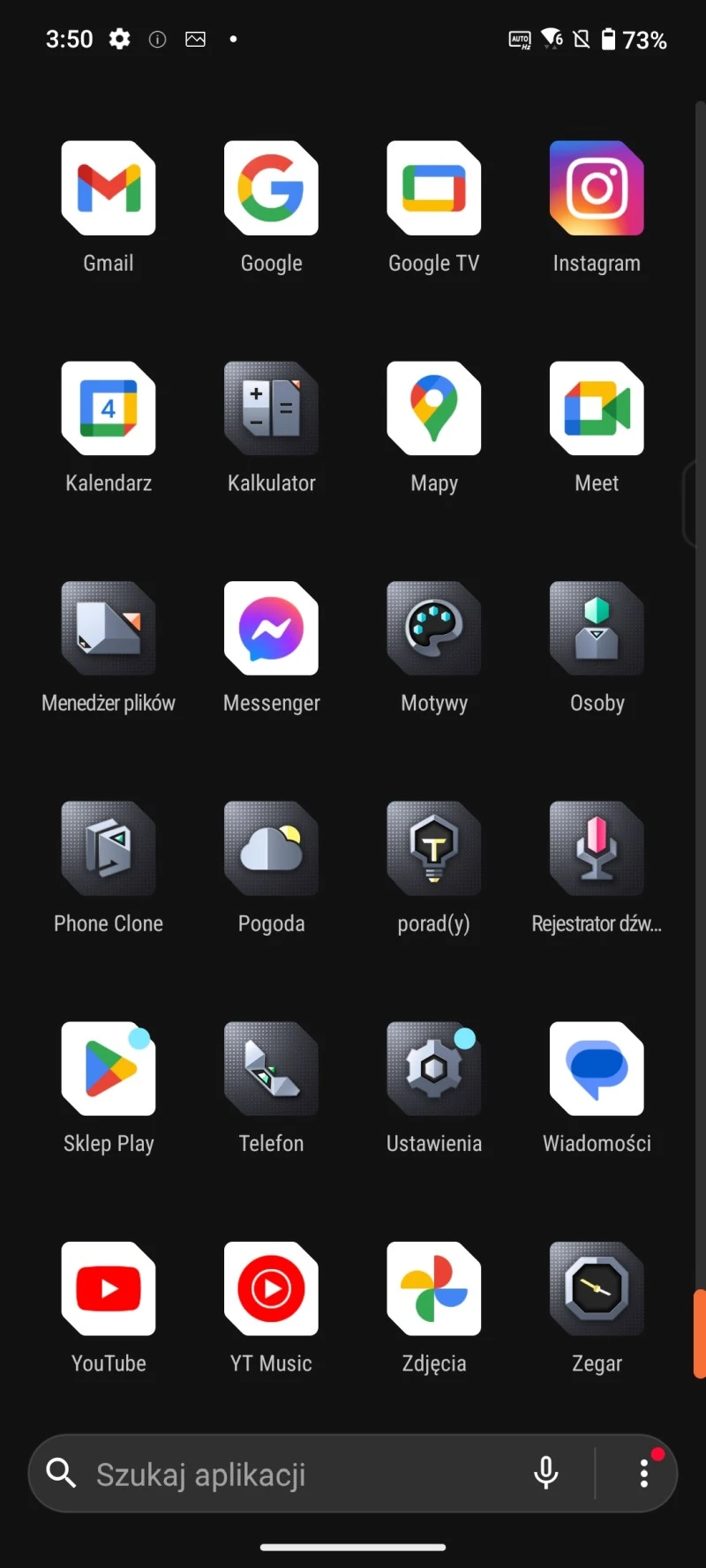Open the Kalendarz app
This screenshot has height=1568, width=706.
pyautogui.click(x=109, y=408)
